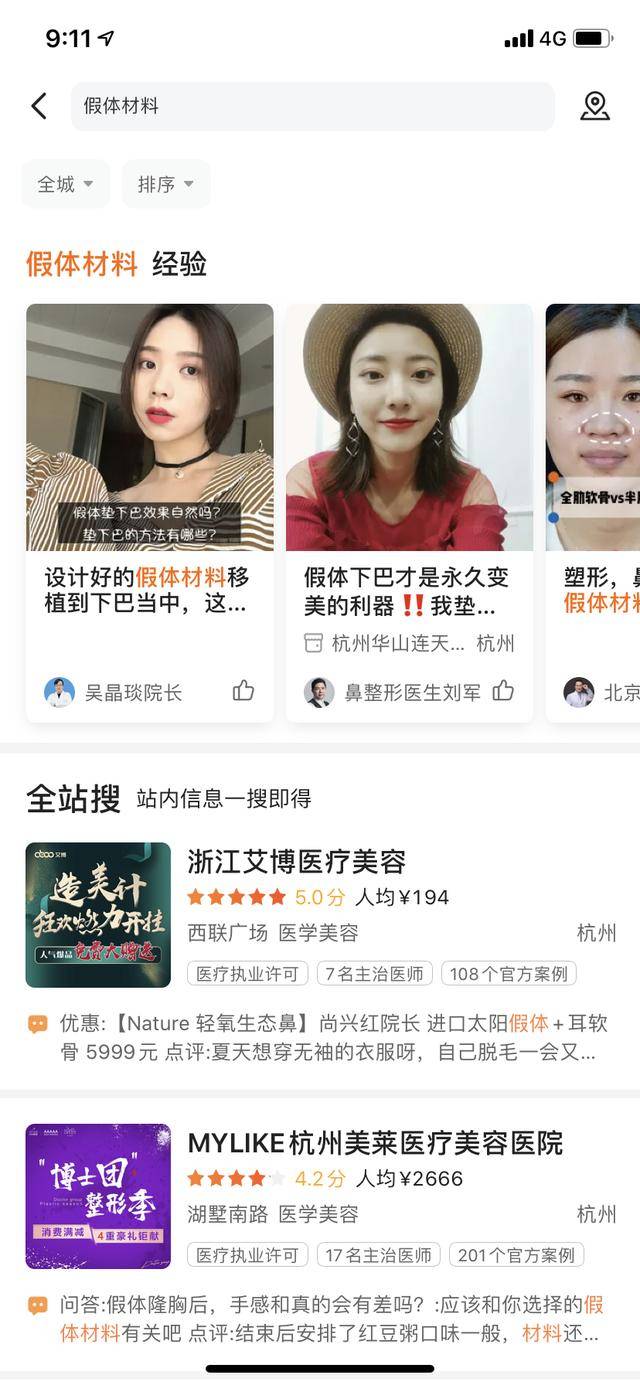Viewport: 640px width, 1385px height.
Task: Expand the 全城 city filter dropdown
Action: pyautogui.click(x=66, y=184)
